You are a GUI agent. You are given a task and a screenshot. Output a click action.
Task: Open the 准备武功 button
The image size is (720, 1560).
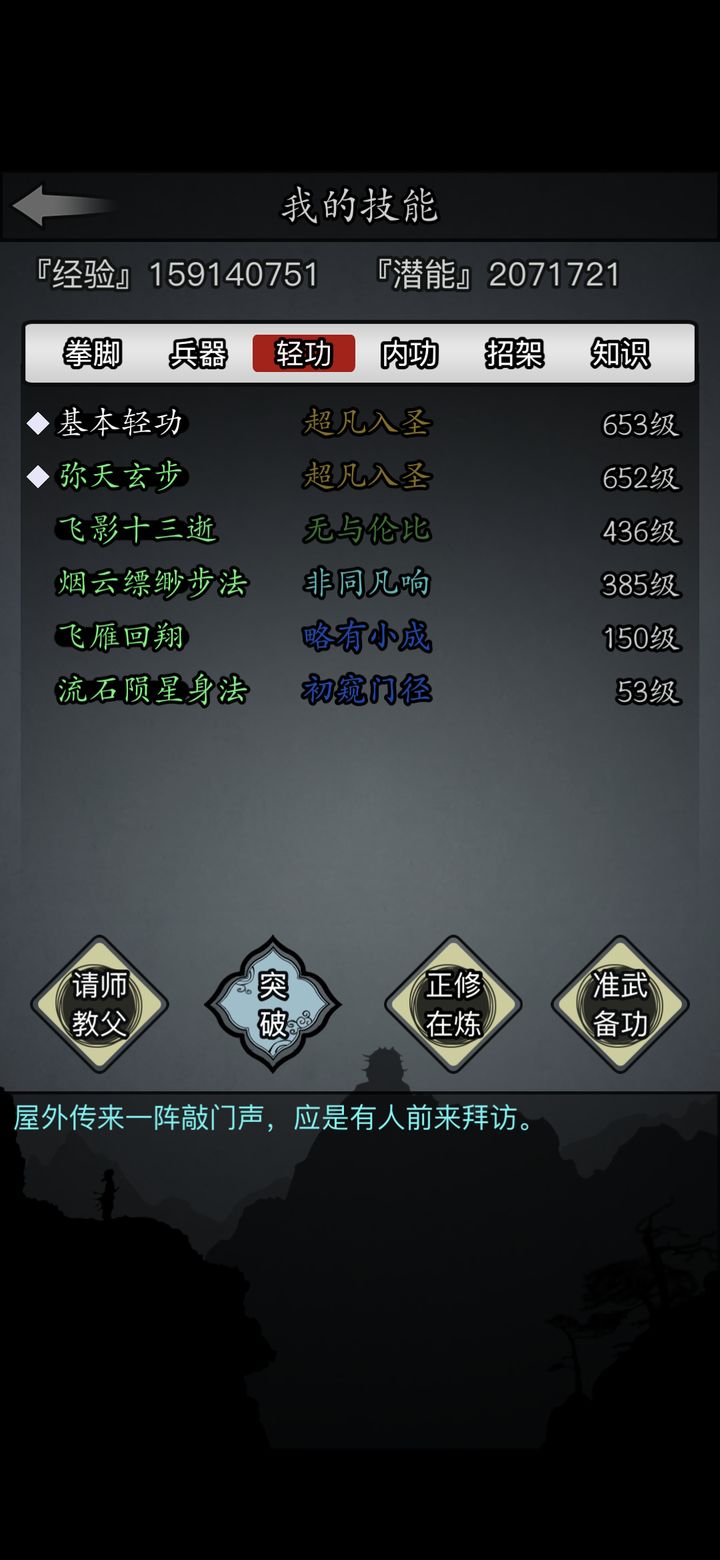[x=620, y=1004]
